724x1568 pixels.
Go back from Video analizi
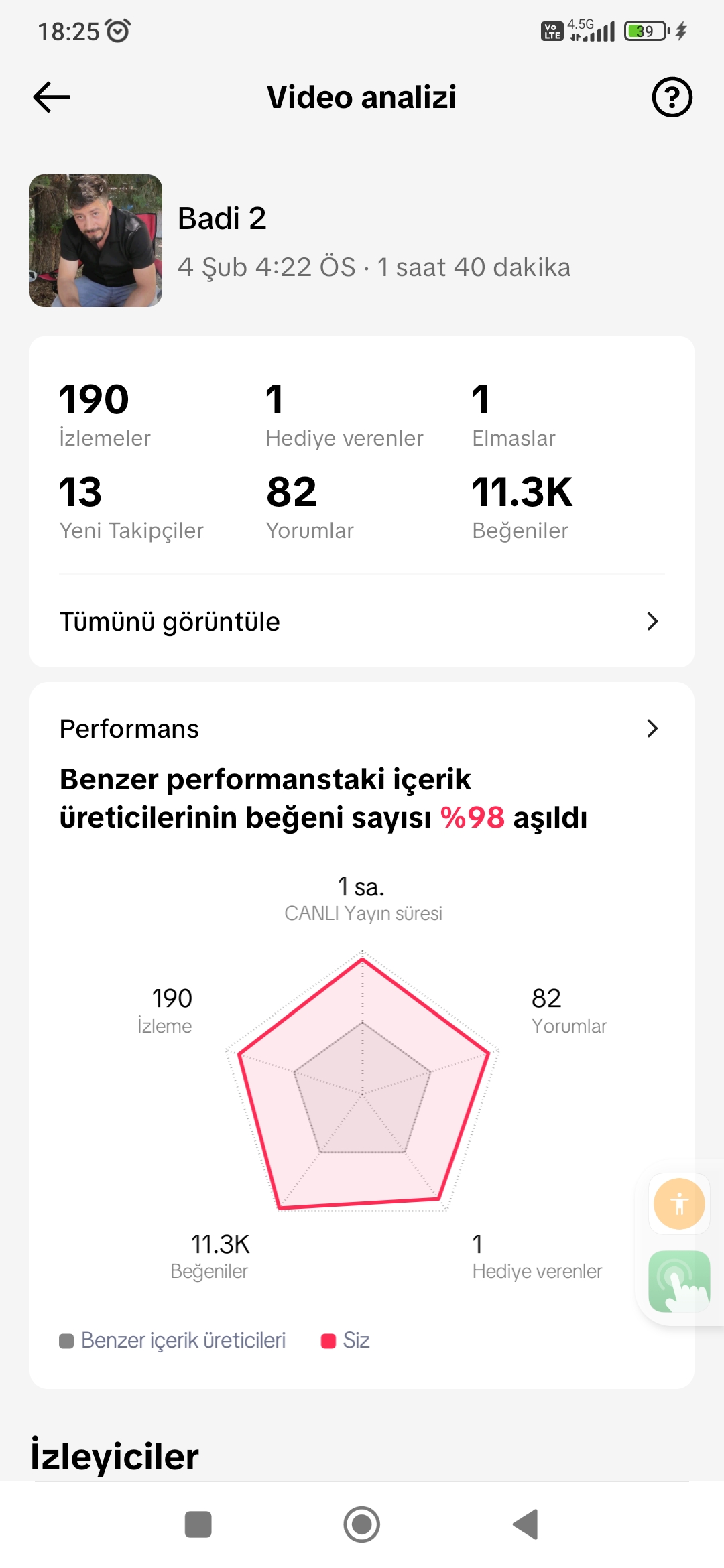[52, 97]
